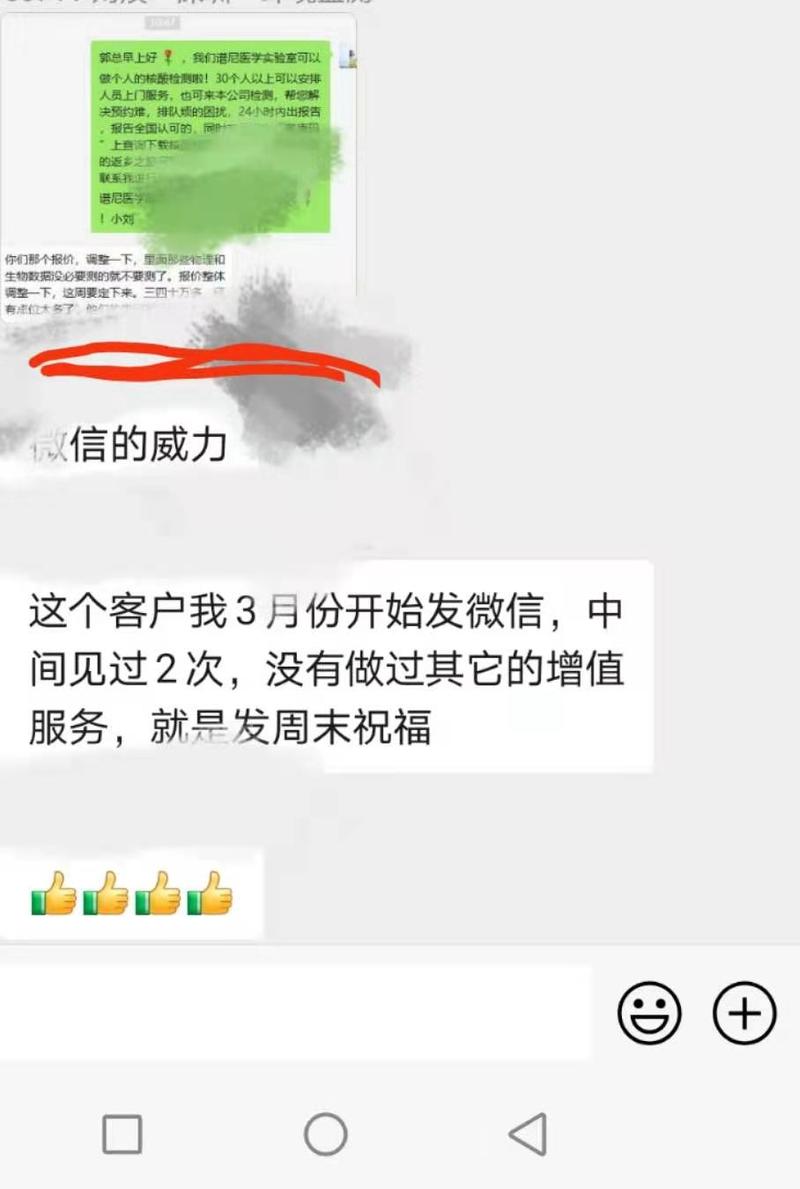
Task: Tap the second thumbs-up emoji
Action: (107, 897)
